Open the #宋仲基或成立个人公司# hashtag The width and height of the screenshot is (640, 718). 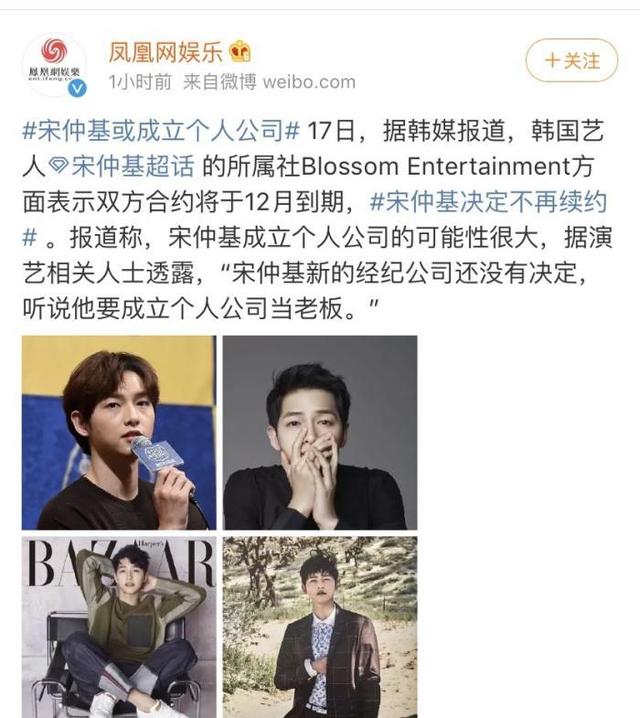pyautogui.click(x=162, y=132)
